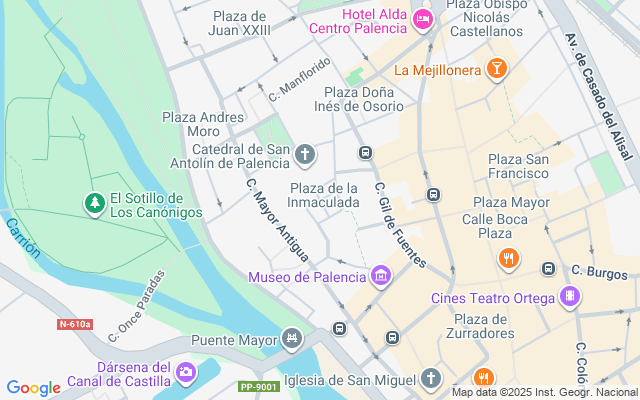640x400 pixels.
Task: Open Dársena del Canal de Castilla pin
Action: 186,373
